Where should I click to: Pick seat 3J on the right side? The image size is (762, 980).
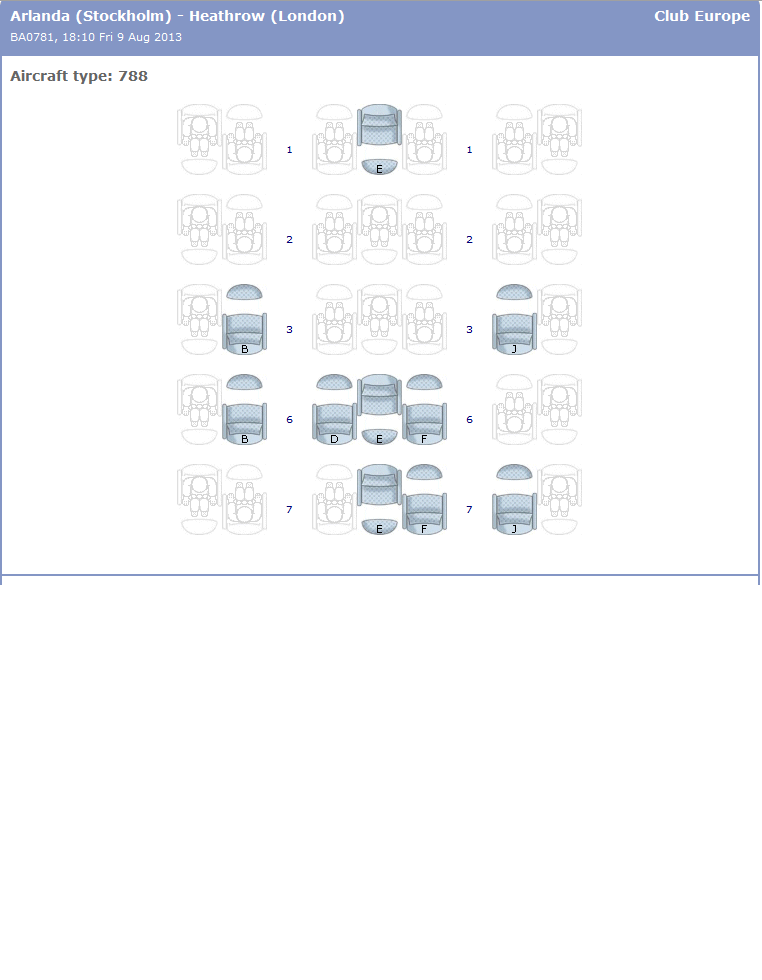tap(514, 332)
